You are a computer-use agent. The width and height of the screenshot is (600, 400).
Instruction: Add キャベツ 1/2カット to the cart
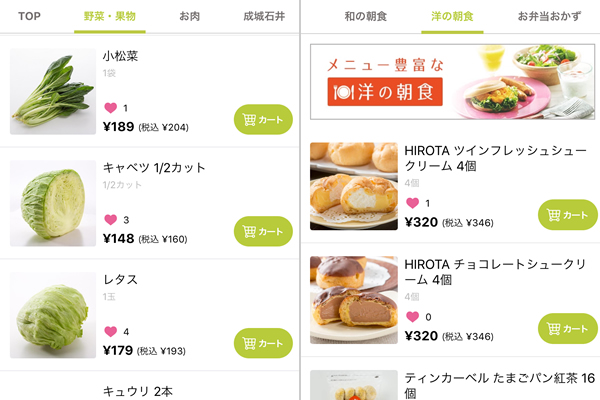(x=263, y=231)
